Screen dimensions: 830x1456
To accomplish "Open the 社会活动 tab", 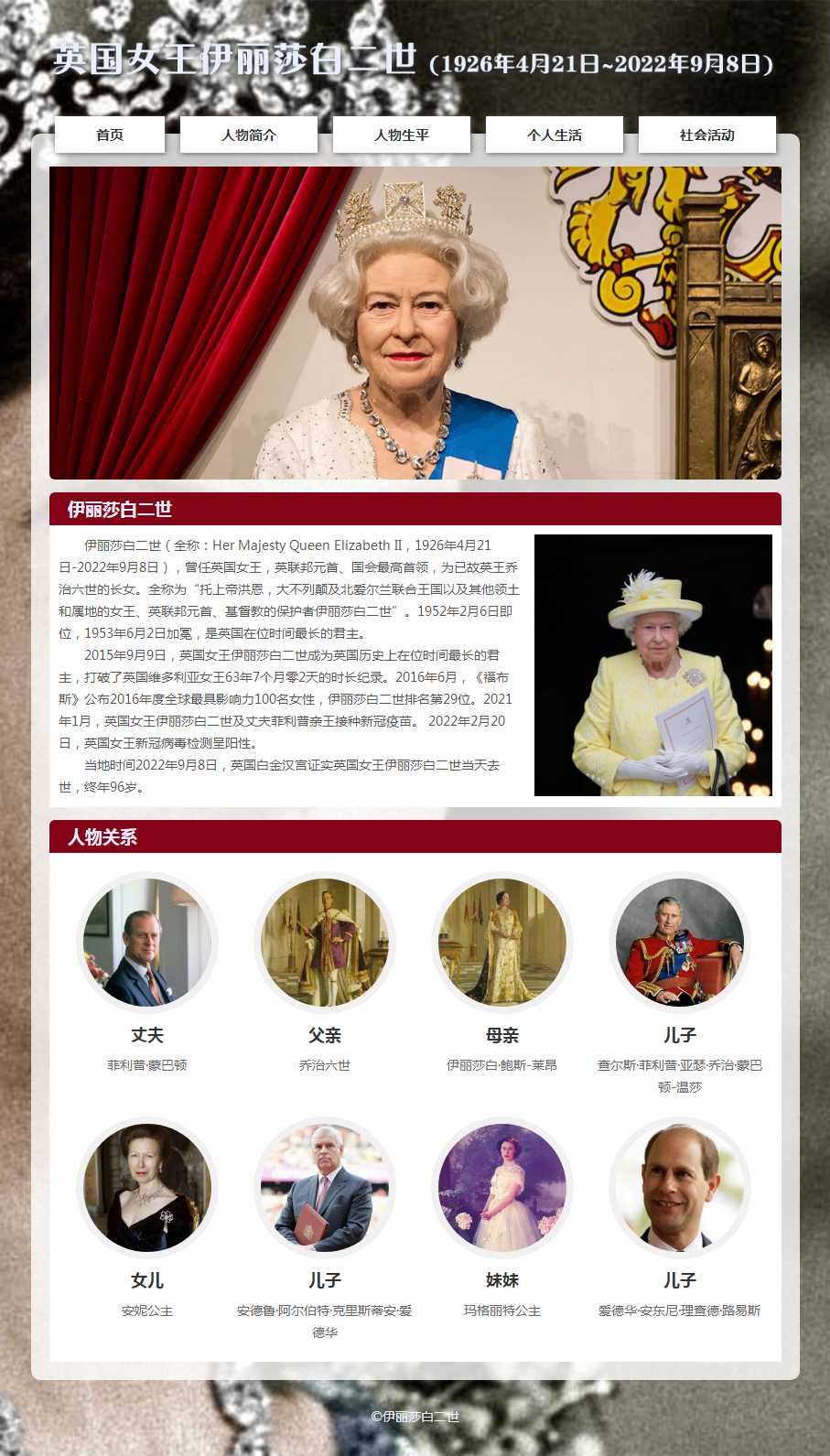I will tap(707, 135).
